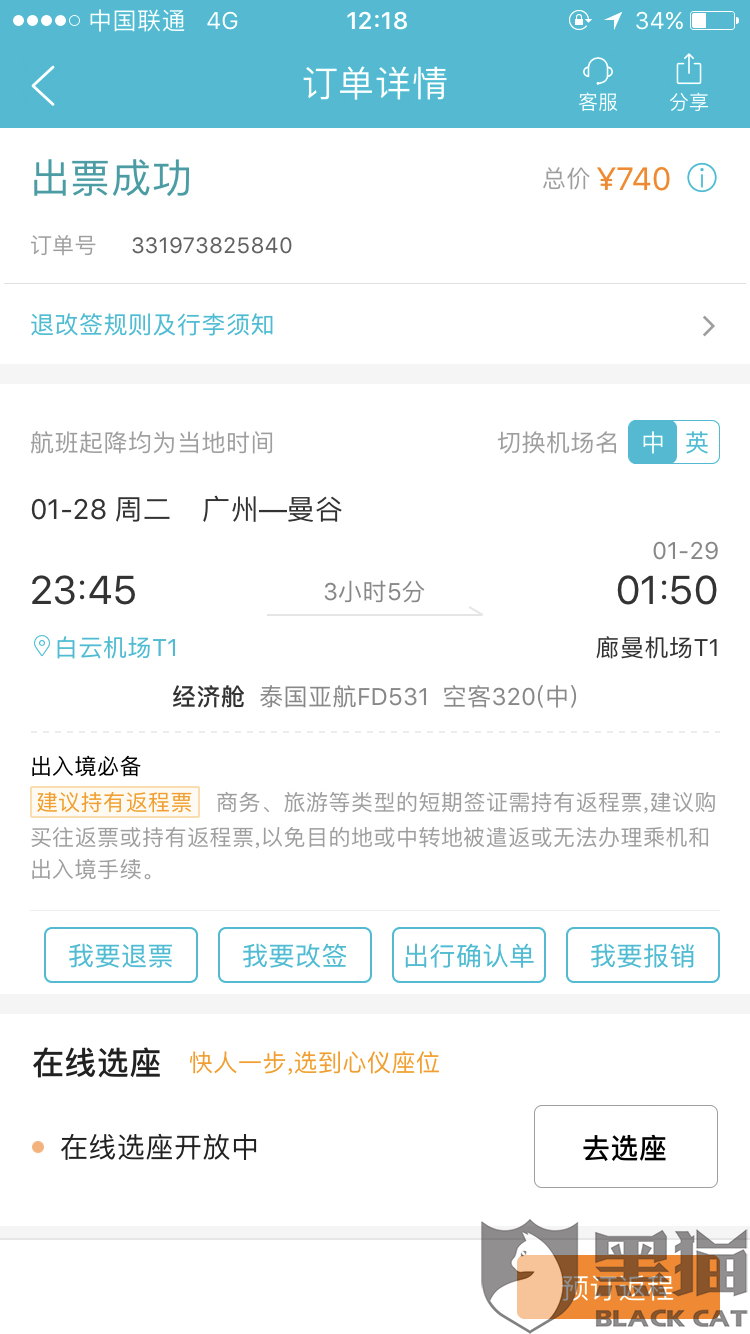Tap 我要退票 to refund ticket

point(121,955)
